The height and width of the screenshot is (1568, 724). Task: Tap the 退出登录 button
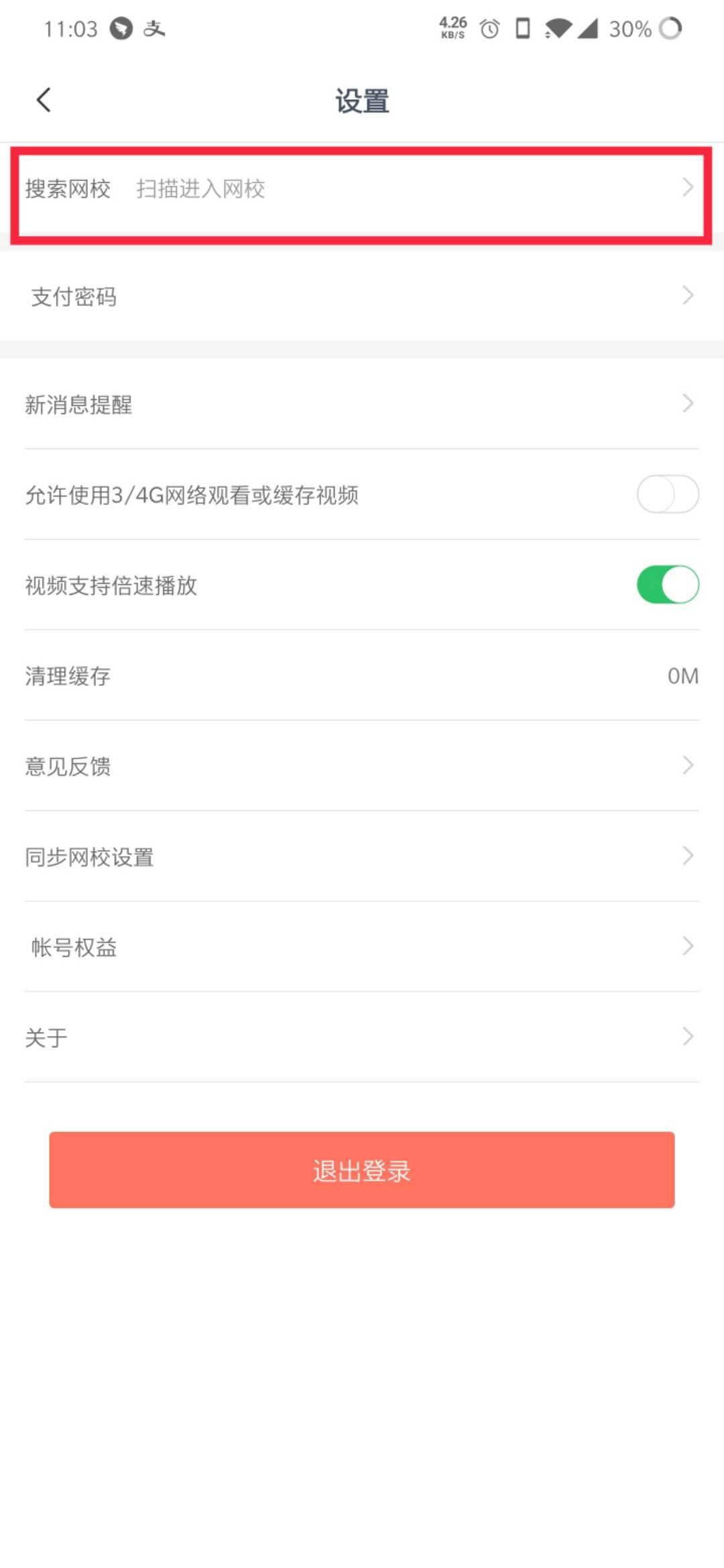(x=361, y=1170)
